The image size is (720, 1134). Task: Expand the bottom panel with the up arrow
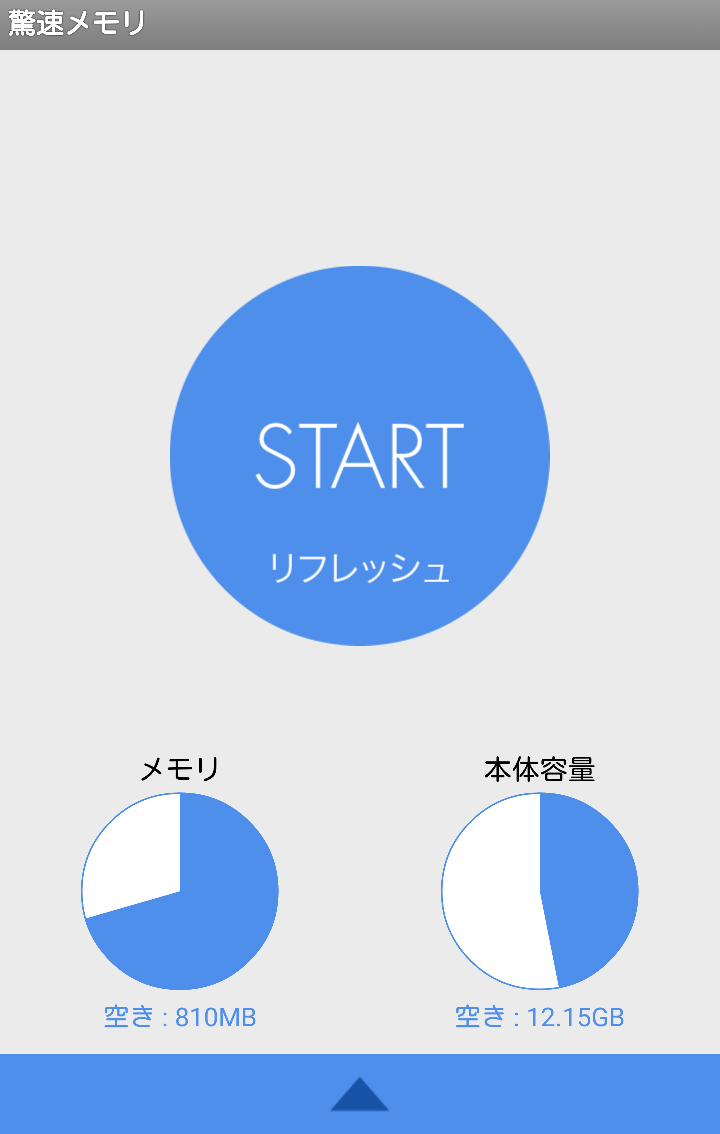[360, 1094]
